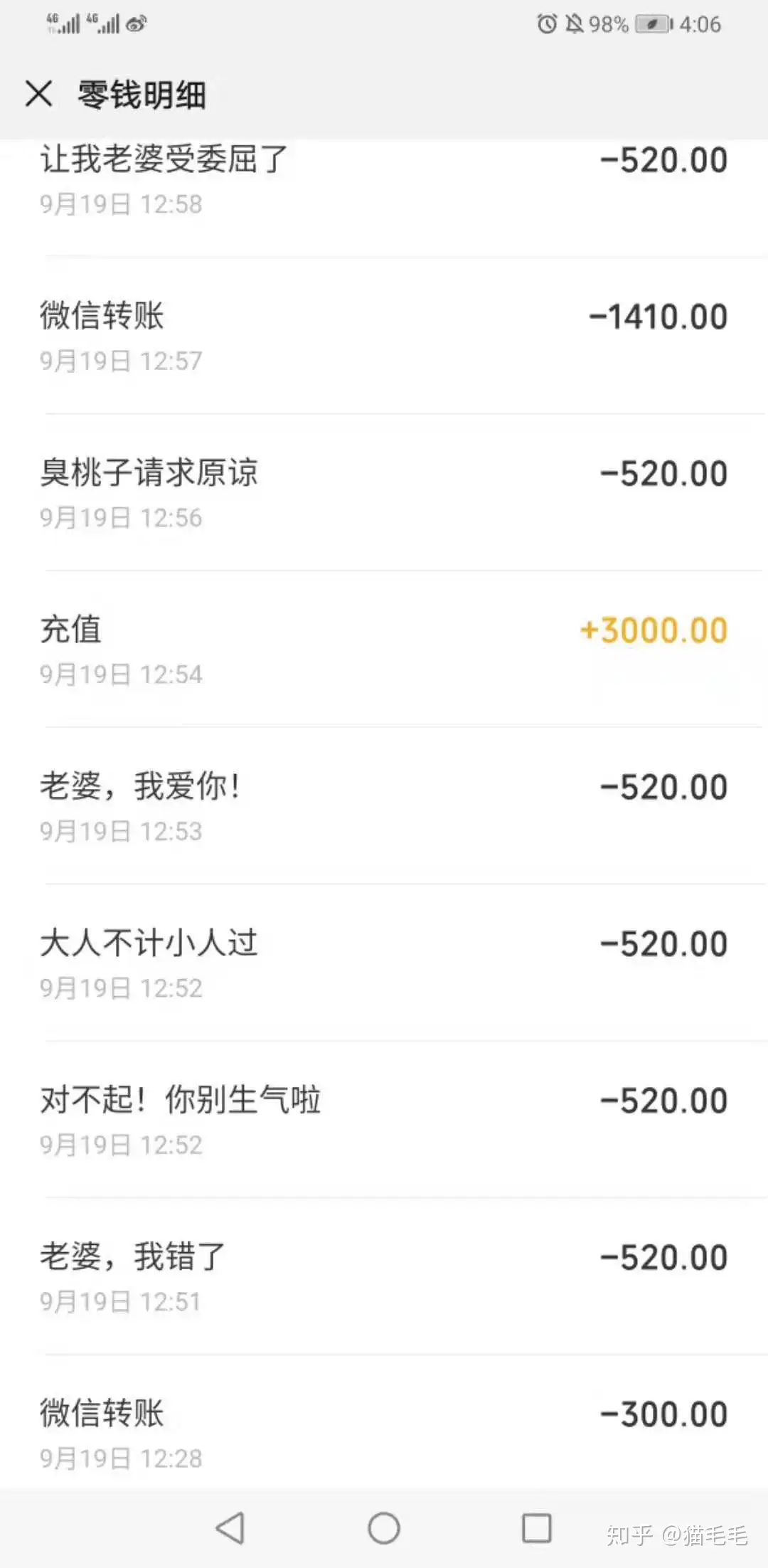This screenshot has height=1568, width=768.
Task: Select the 大人不计小人过 transaction row
Action: point(384,960)
